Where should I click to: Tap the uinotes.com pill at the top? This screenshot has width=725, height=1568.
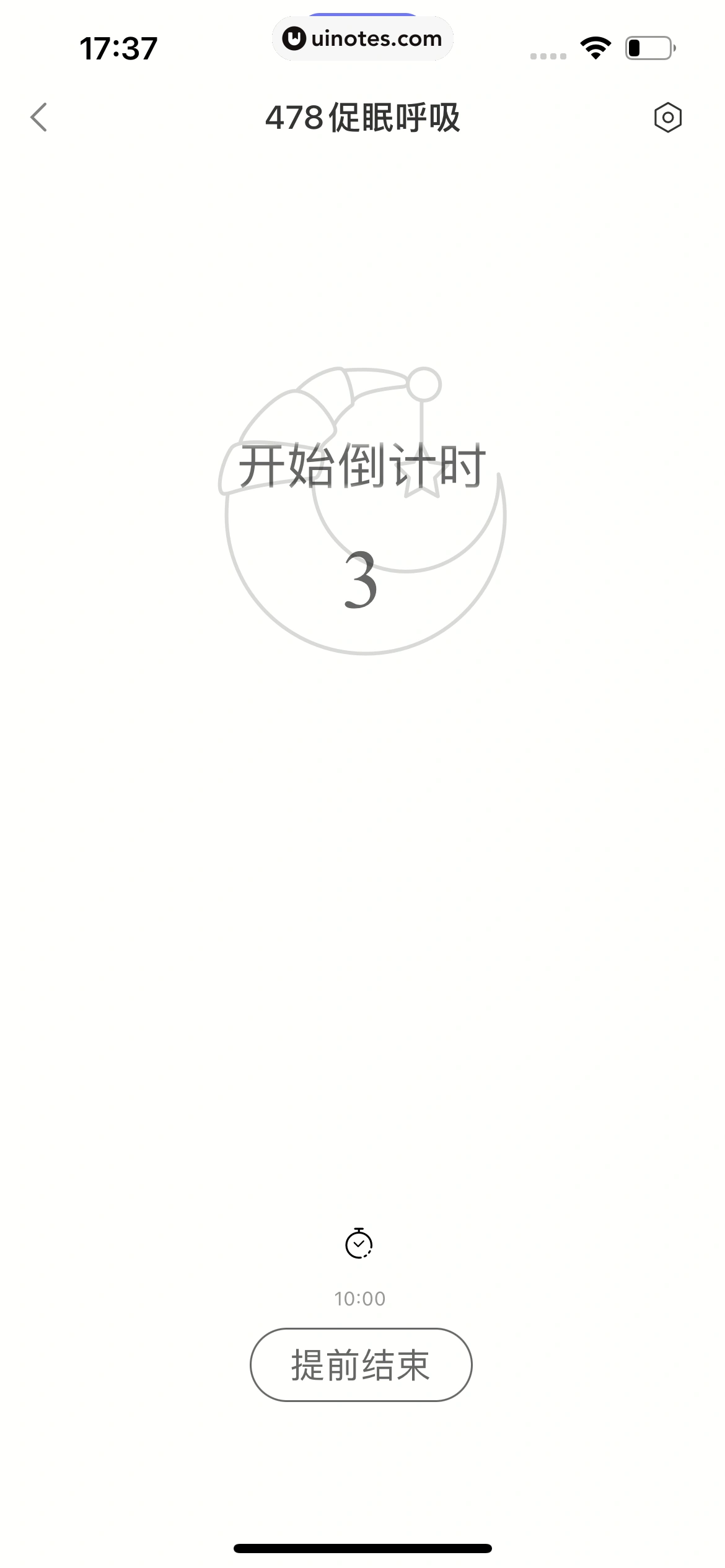point(362,38)
